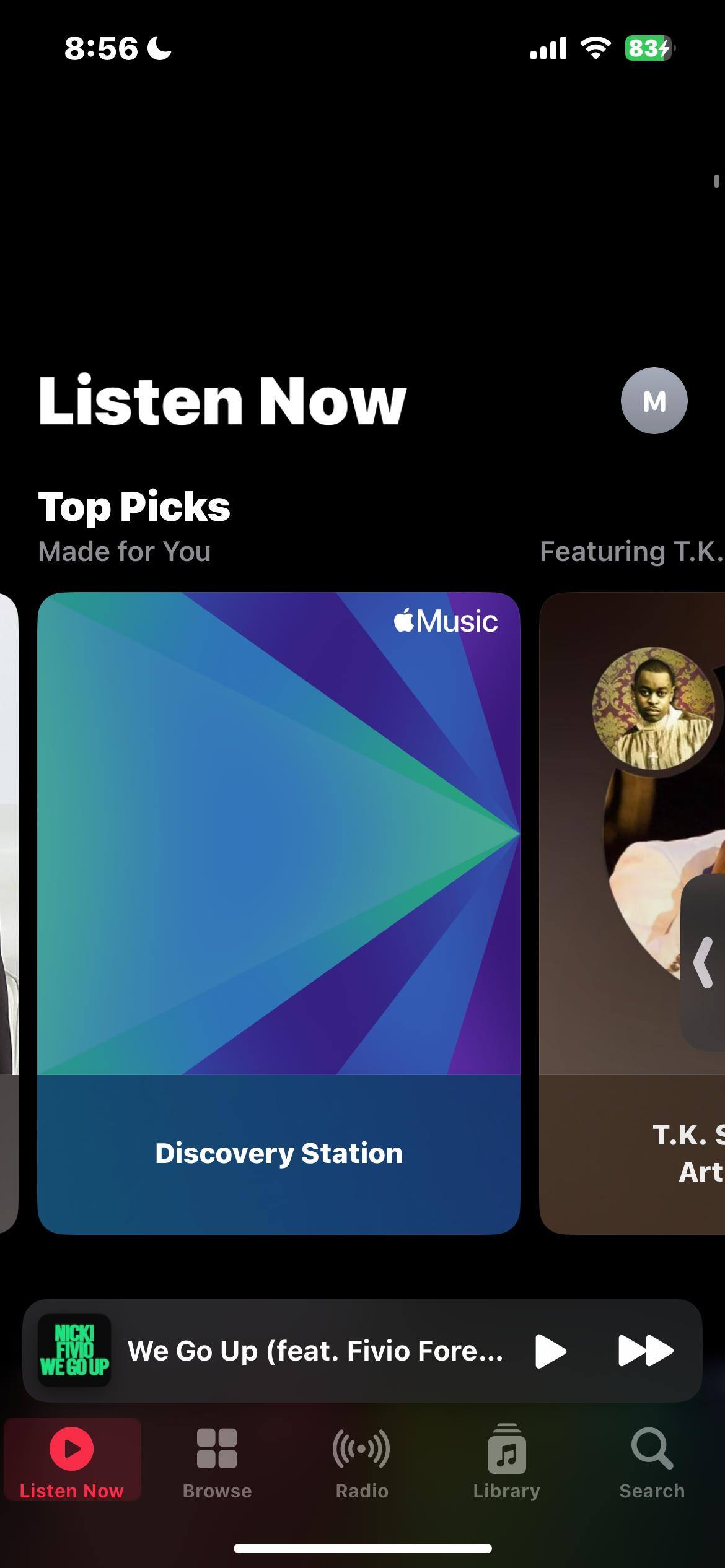725x1568 pixels.
Task: Expand the side chevron overlay handle
Action: [x=704, y=962]
